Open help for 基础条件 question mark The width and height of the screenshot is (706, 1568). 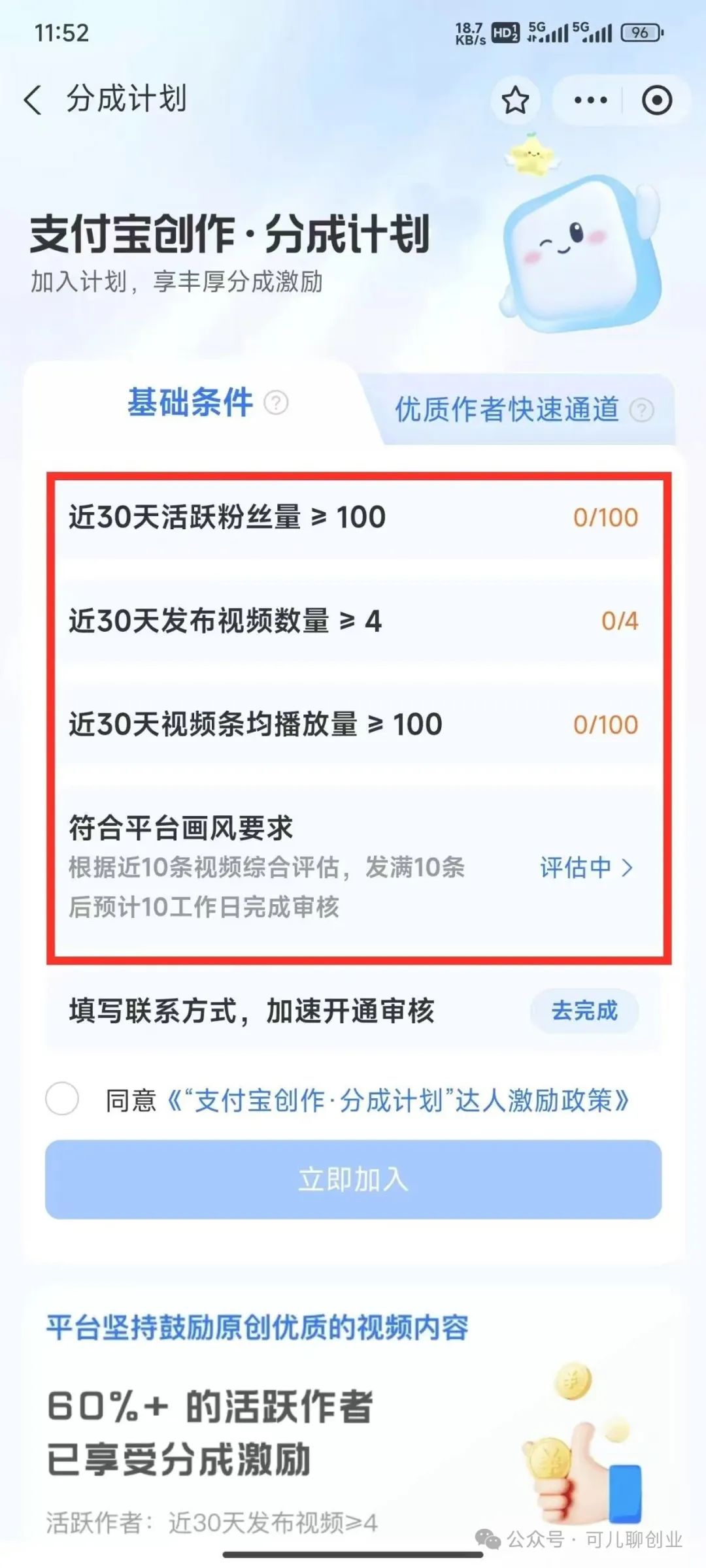point(275,403)
